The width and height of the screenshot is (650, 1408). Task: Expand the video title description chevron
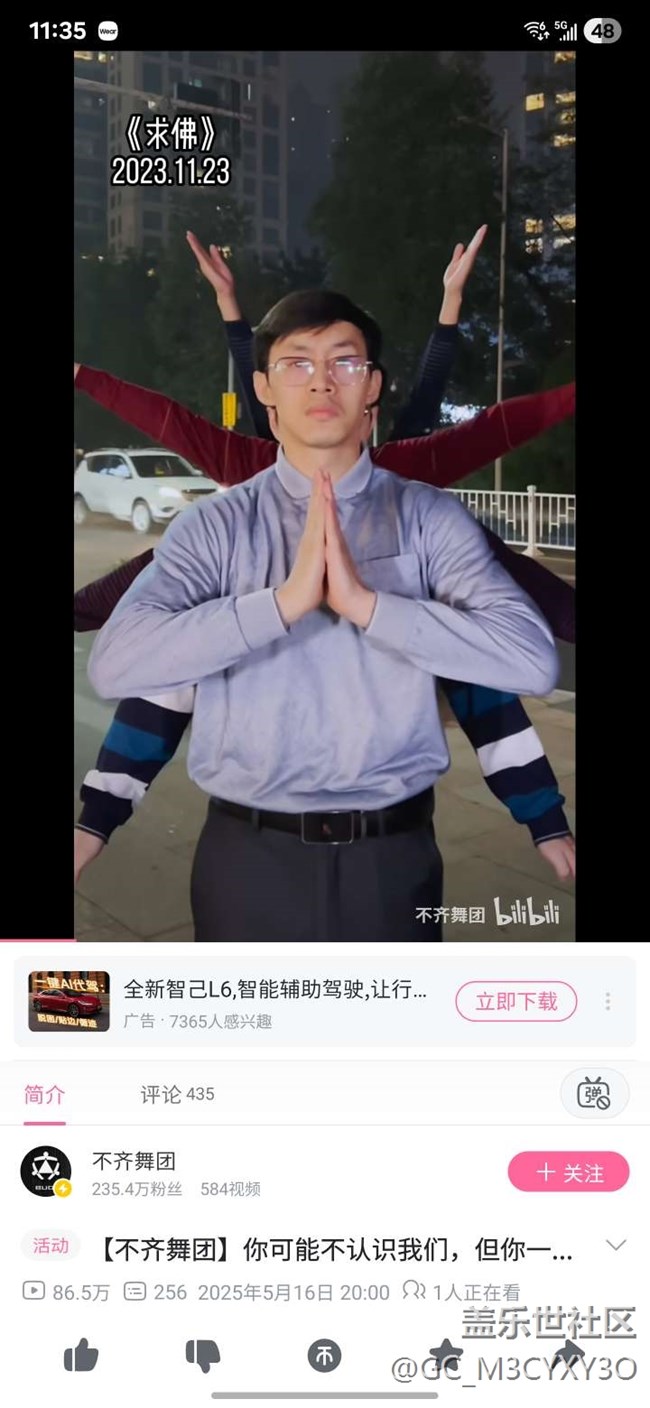click(x=616, y=1246)
